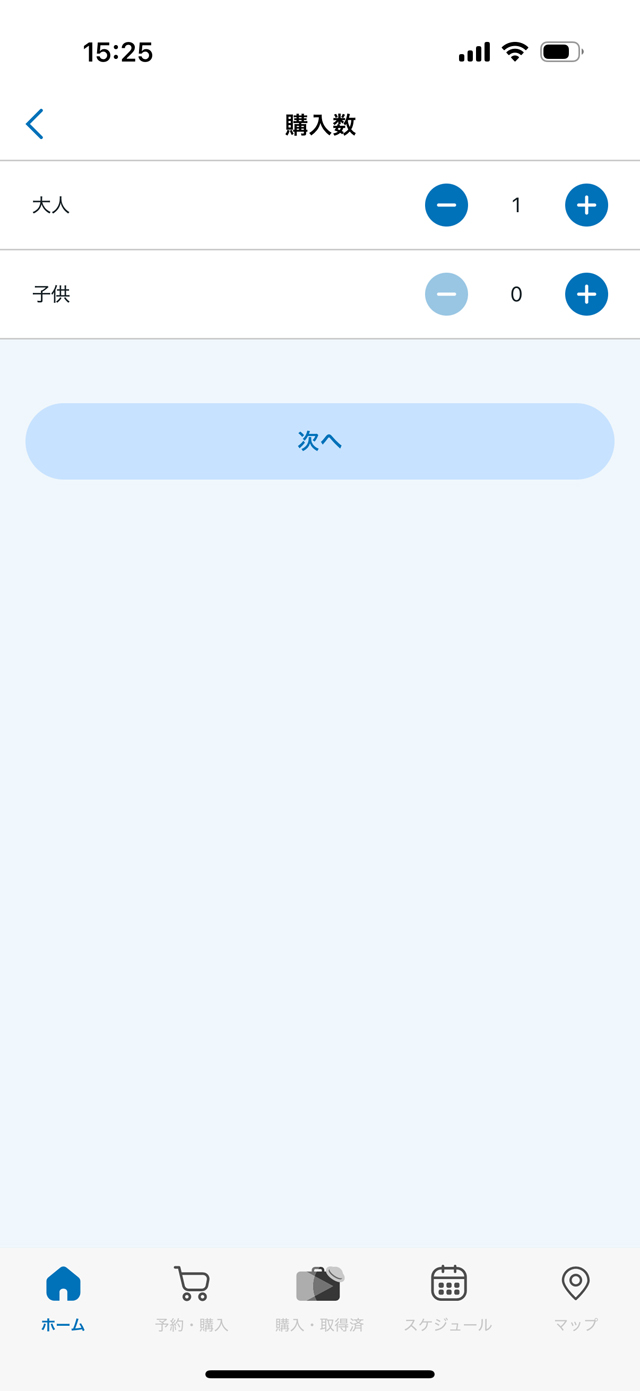Image resolution: width=640 pixels, height=1391 pixels.
Task: Switch to the スケジュール tab
Action: pos(448,1298)
